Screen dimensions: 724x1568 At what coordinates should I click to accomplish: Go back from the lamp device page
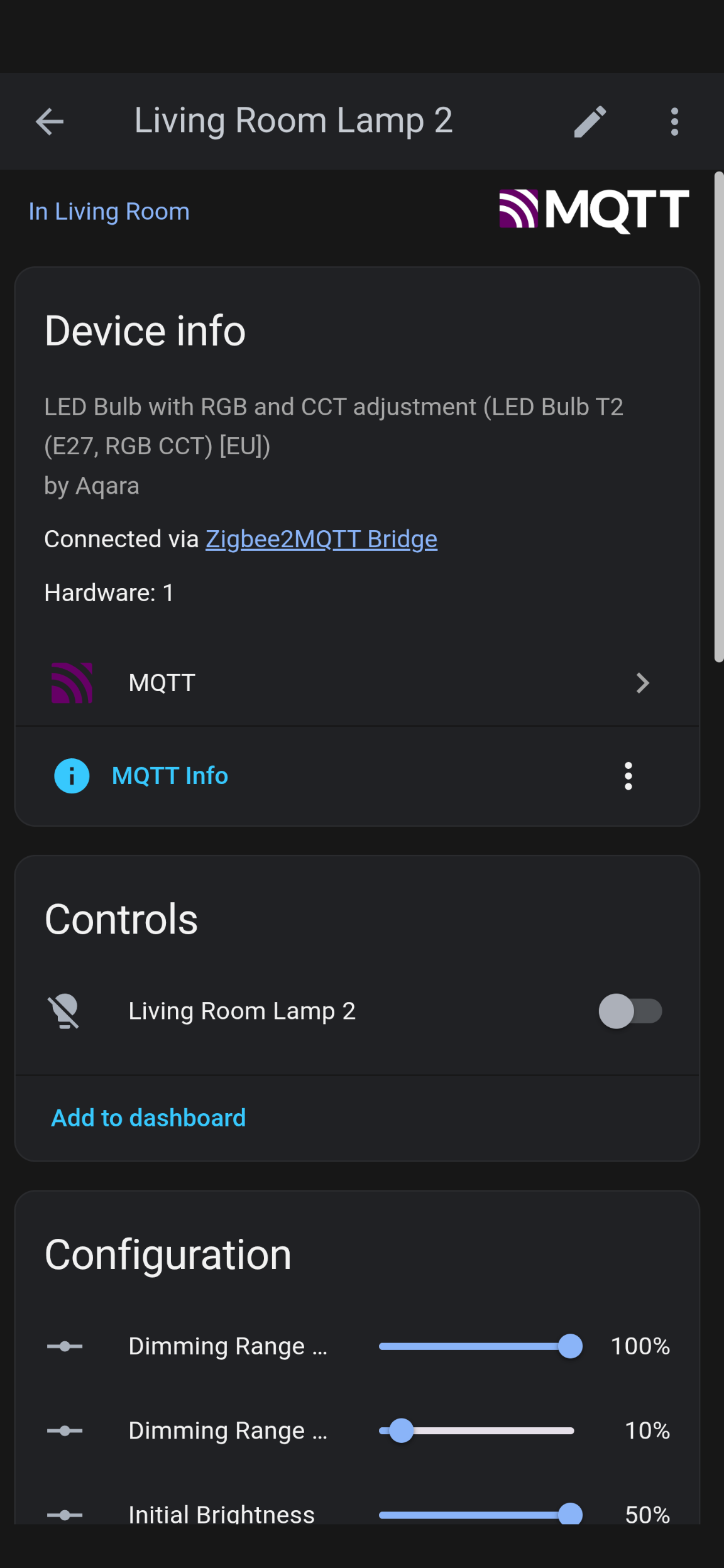point(50,121)
